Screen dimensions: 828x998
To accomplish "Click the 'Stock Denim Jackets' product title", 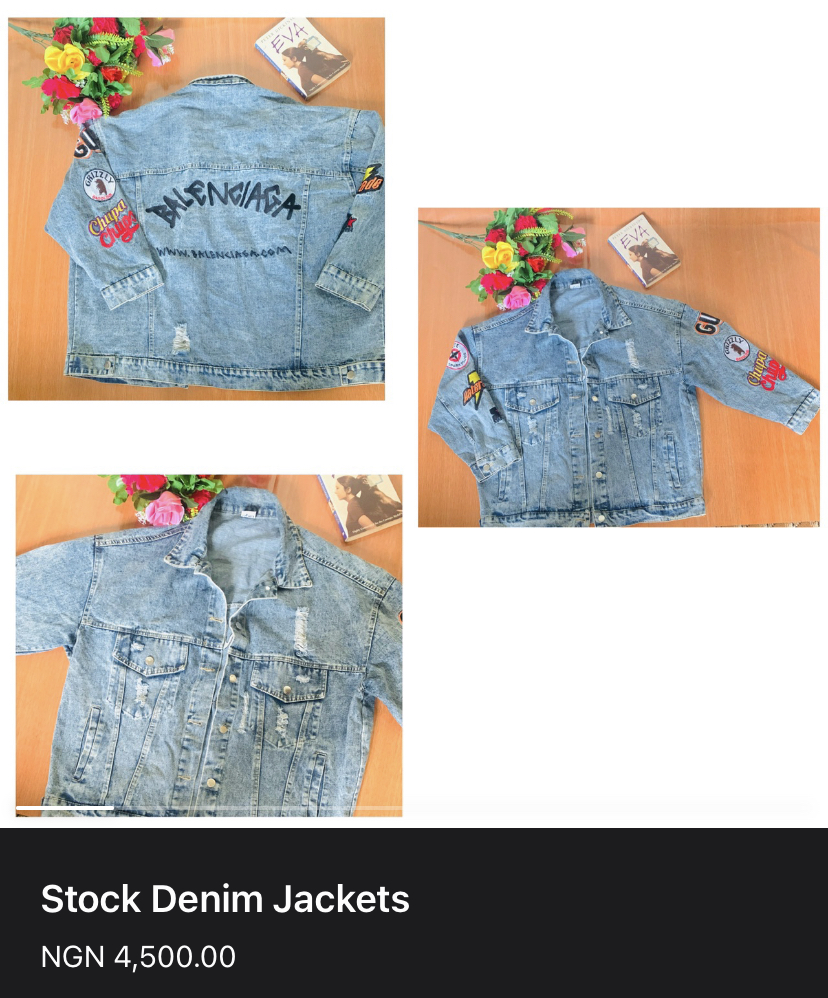I will pyautogui.click(x=225, y=900).
